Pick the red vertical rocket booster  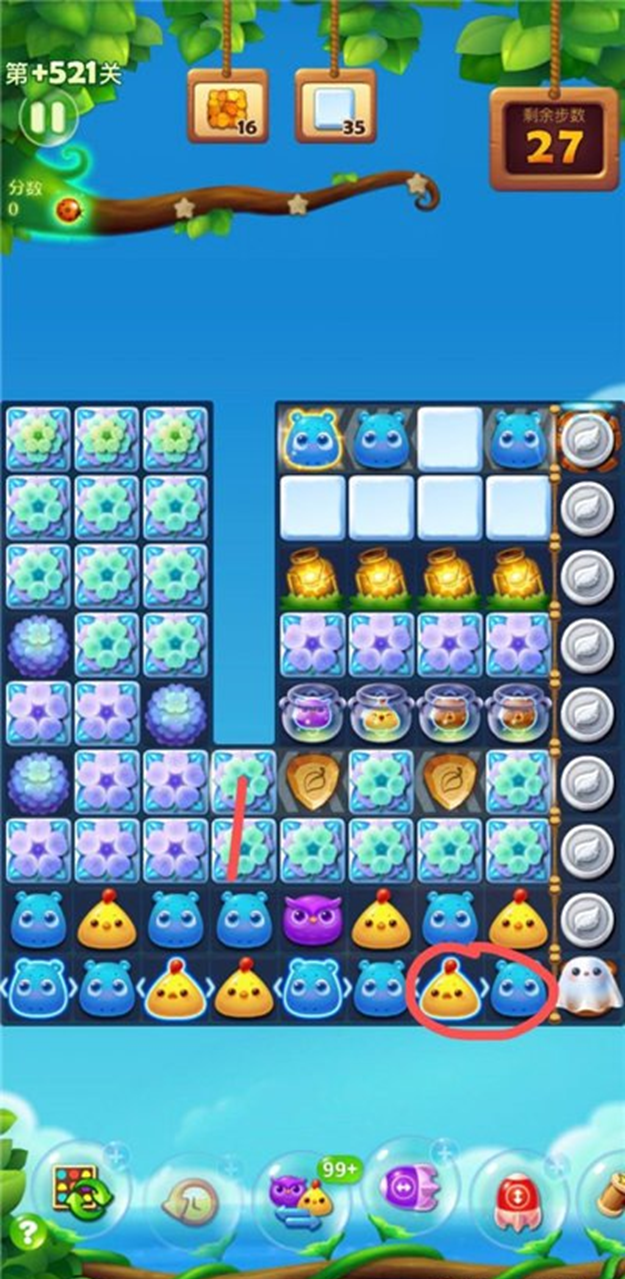pos(517,1200)
